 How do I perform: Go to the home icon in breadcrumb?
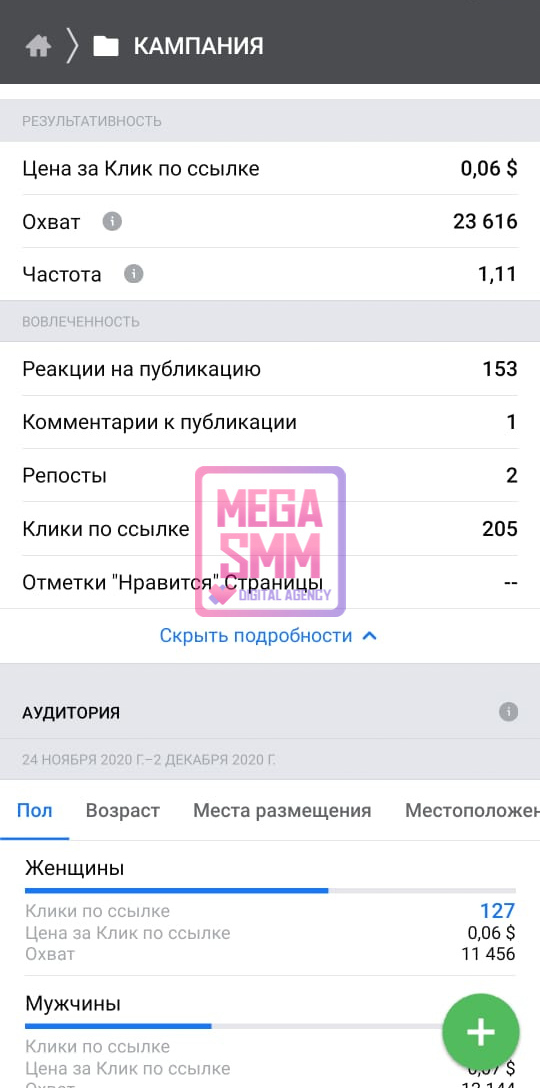(x=38, y=46)
